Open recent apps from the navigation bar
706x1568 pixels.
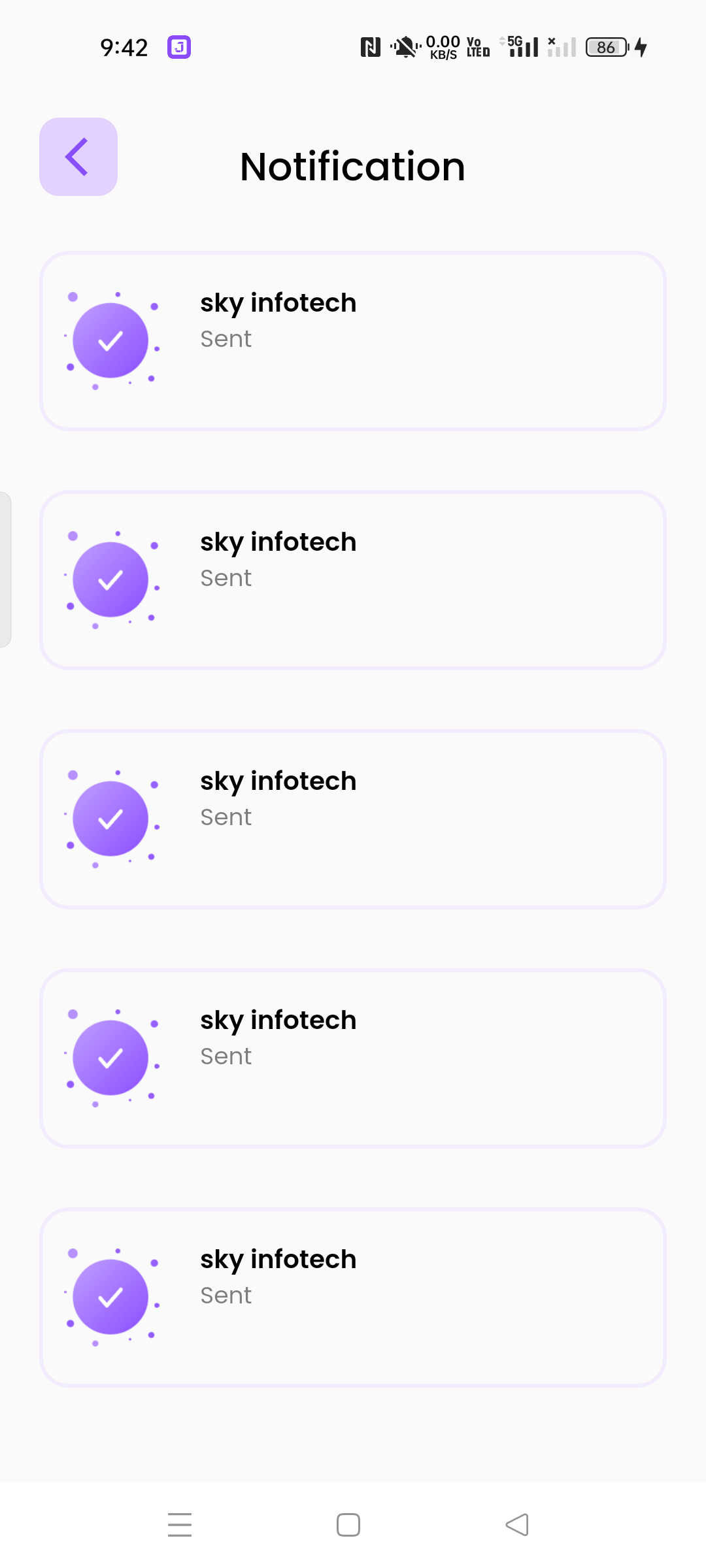coord(180,1525)
